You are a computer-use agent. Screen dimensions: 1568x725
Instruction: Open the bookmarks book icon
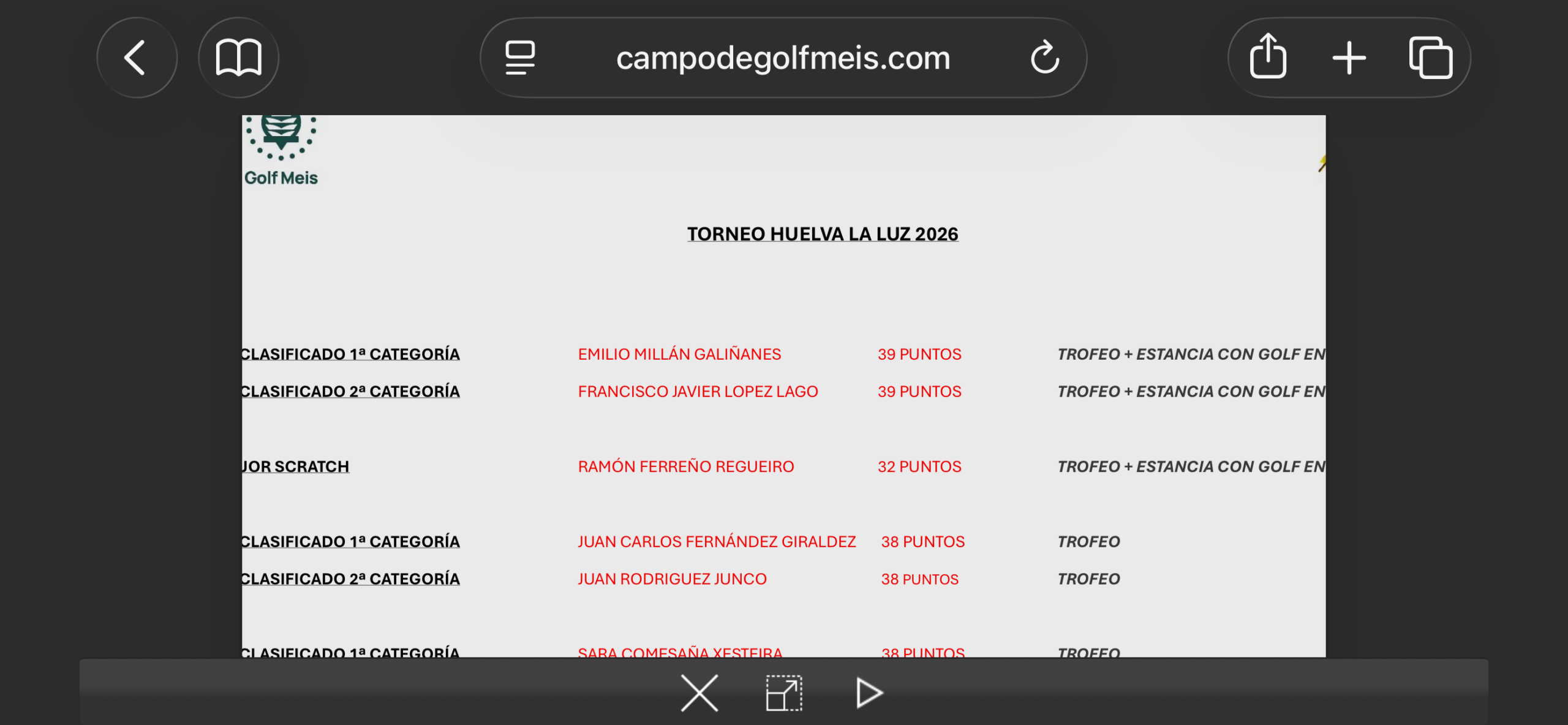click(x=239, y=58)
